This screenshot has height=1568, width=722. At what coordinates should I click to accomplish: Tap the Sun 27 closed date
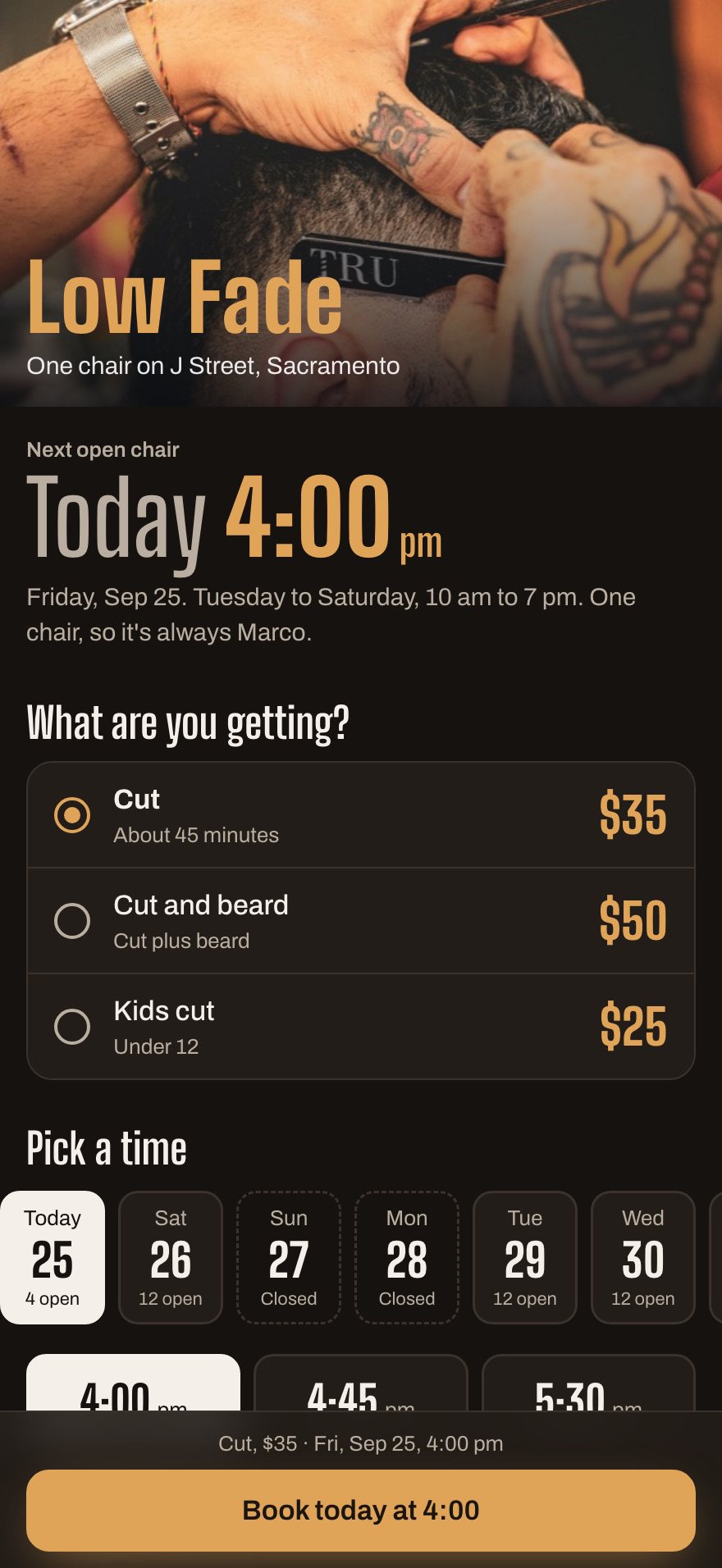(x=289, y=1257)
